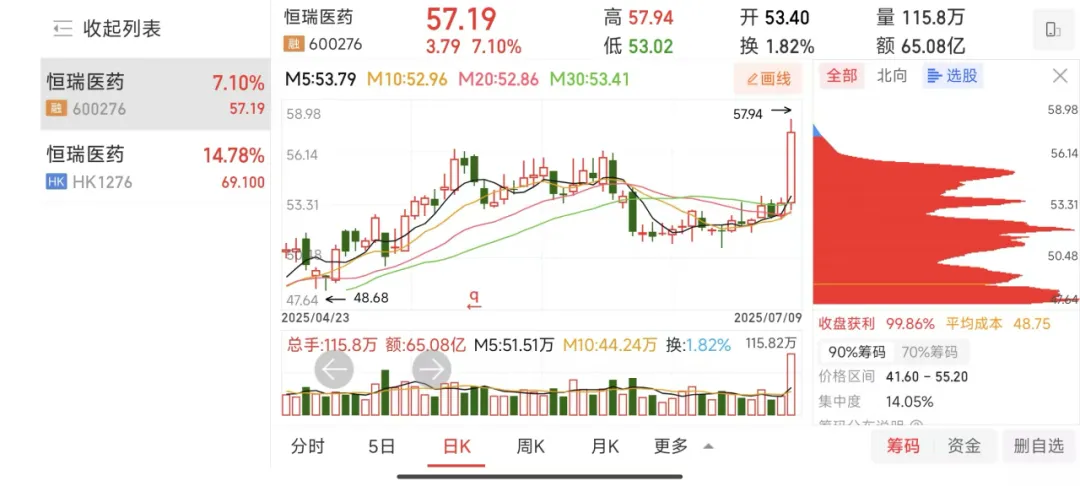The height and width of the screenshot is (486, 1080).
Task: Move to the next candlestick with right arrow
Action: point(432,370)
